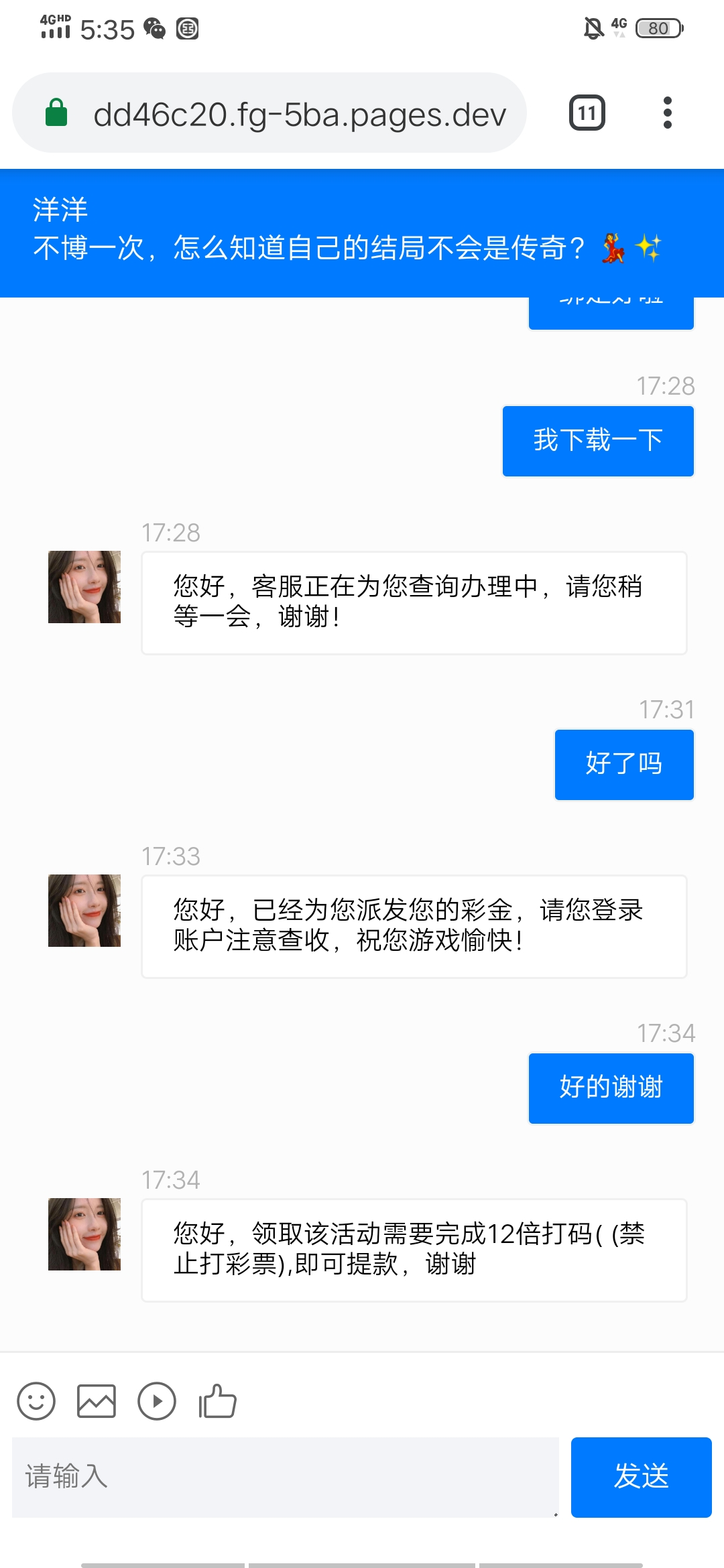Open the browser overflow menu
Image resolution: width=724 pixels, height=1568 pixels.
click(667, 113)
